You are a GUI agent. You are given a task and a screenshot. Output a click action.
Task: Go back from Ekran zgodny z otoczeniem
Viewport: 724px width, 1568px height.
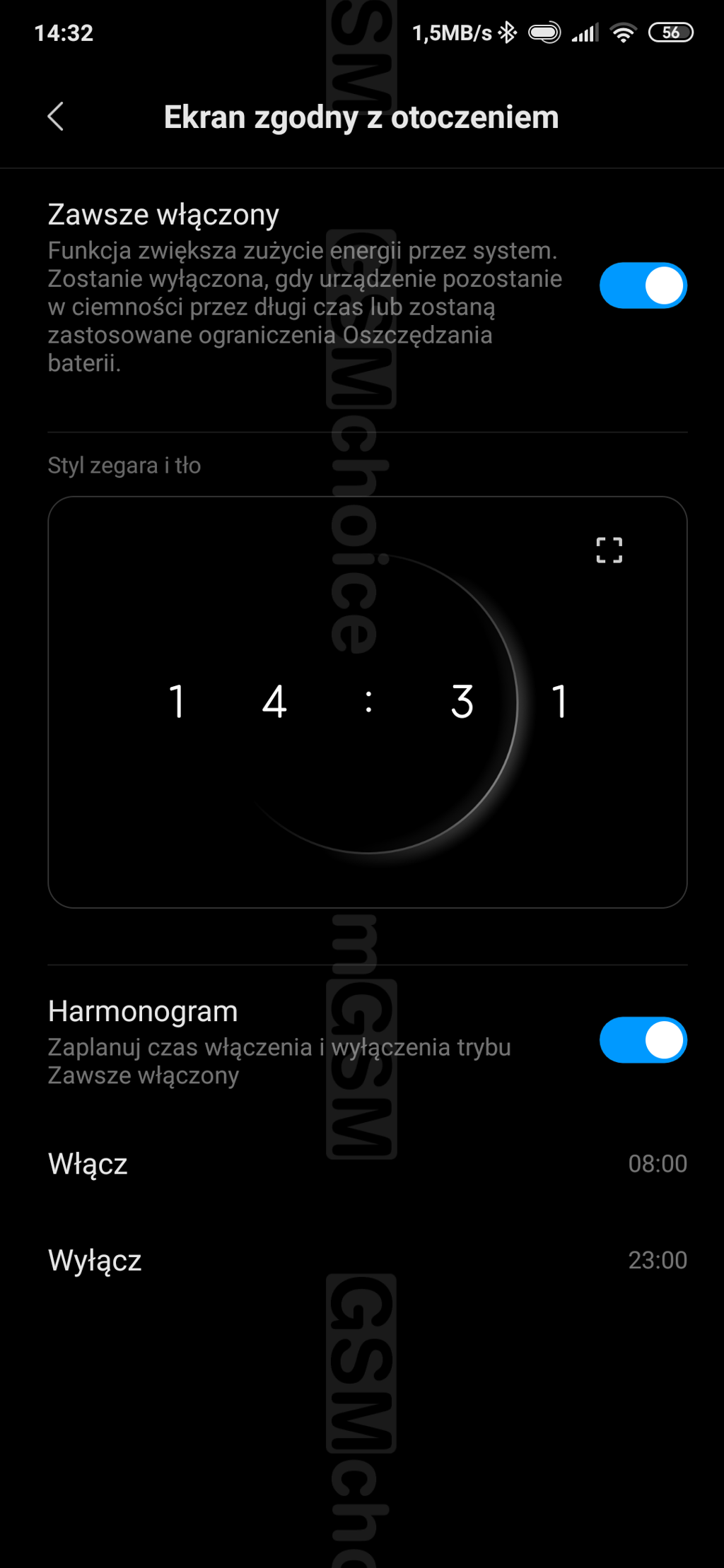tap(56, 117)
